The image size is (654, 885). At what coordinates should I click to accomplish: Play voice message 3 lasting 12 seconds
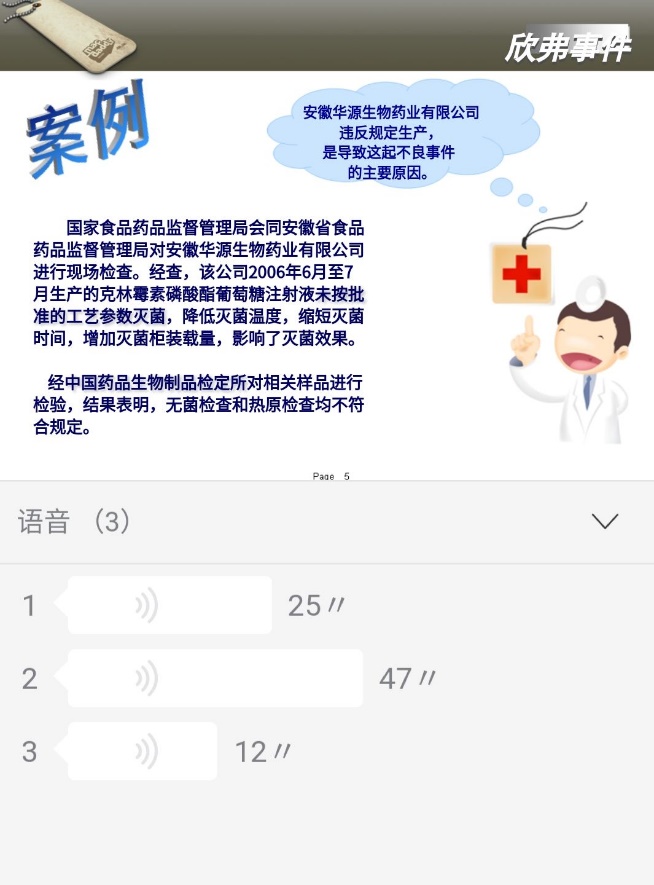142,751
